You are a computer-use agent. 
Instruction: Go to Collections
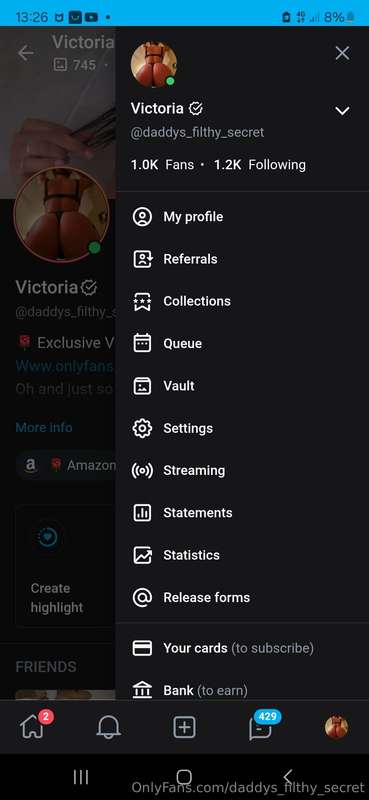pos(242,302)
